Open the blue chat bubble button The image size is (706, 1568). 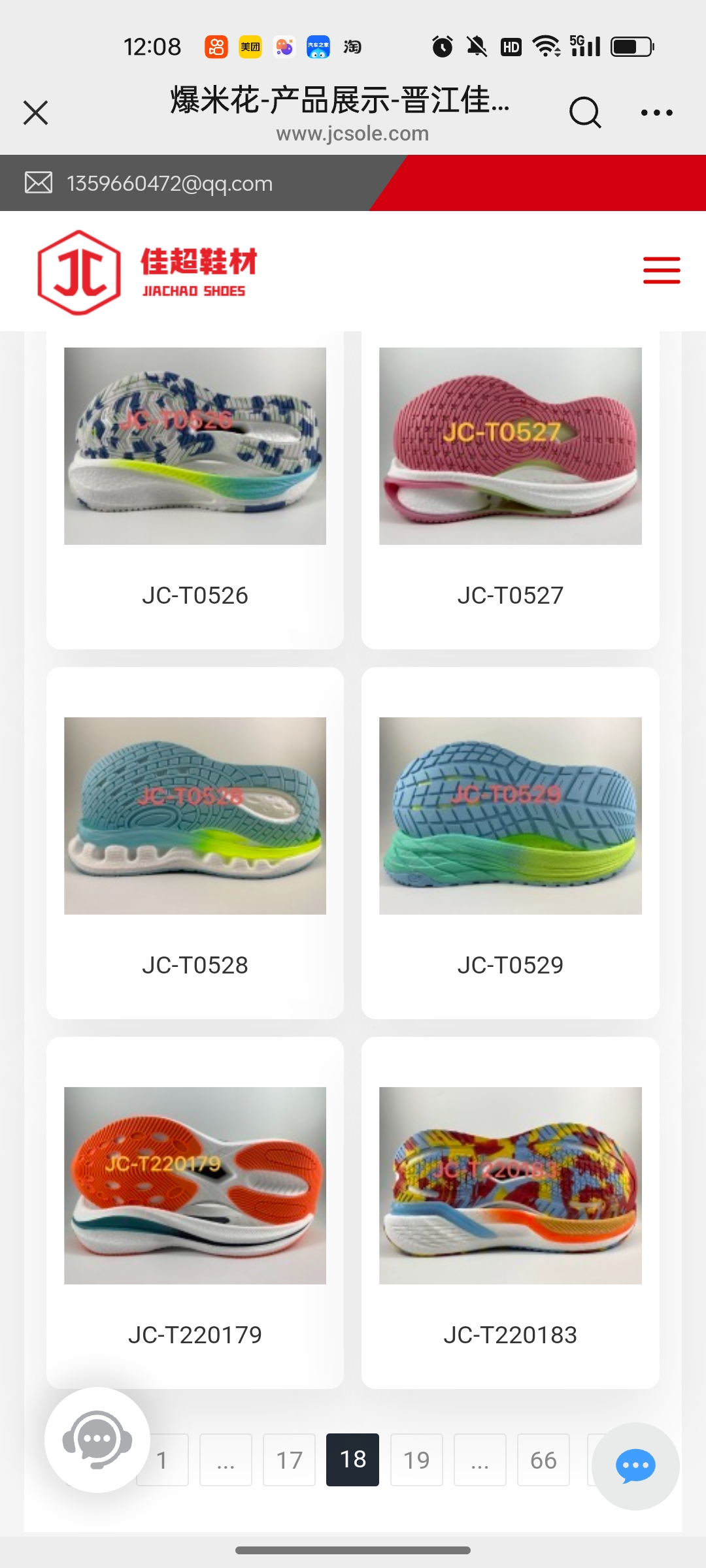(635, 1466)
